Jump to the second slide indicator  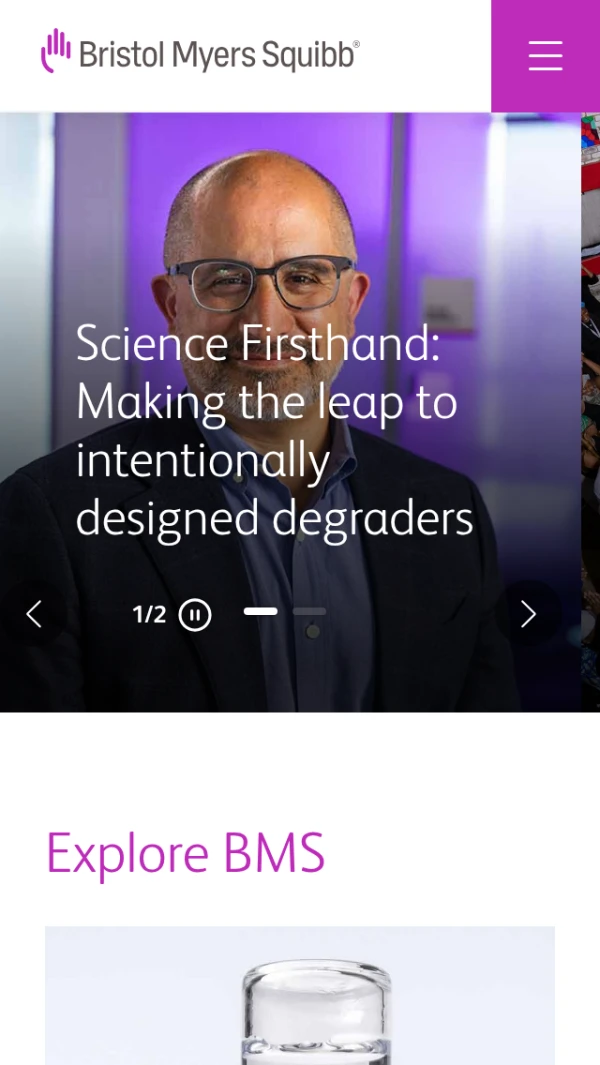310,611
